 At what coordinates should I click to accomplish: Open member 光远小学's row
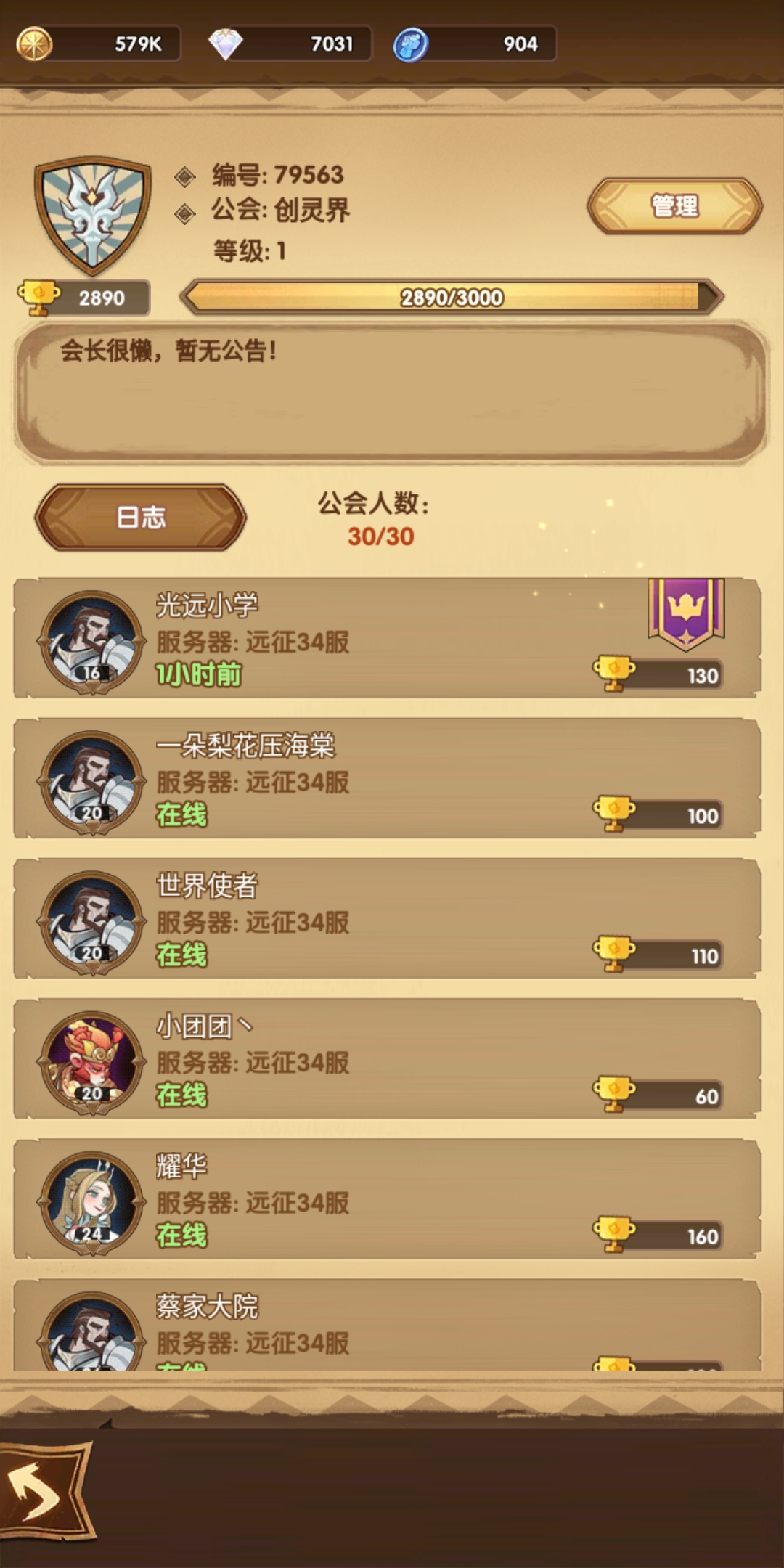pyautogui.click(x=386, y=639)
